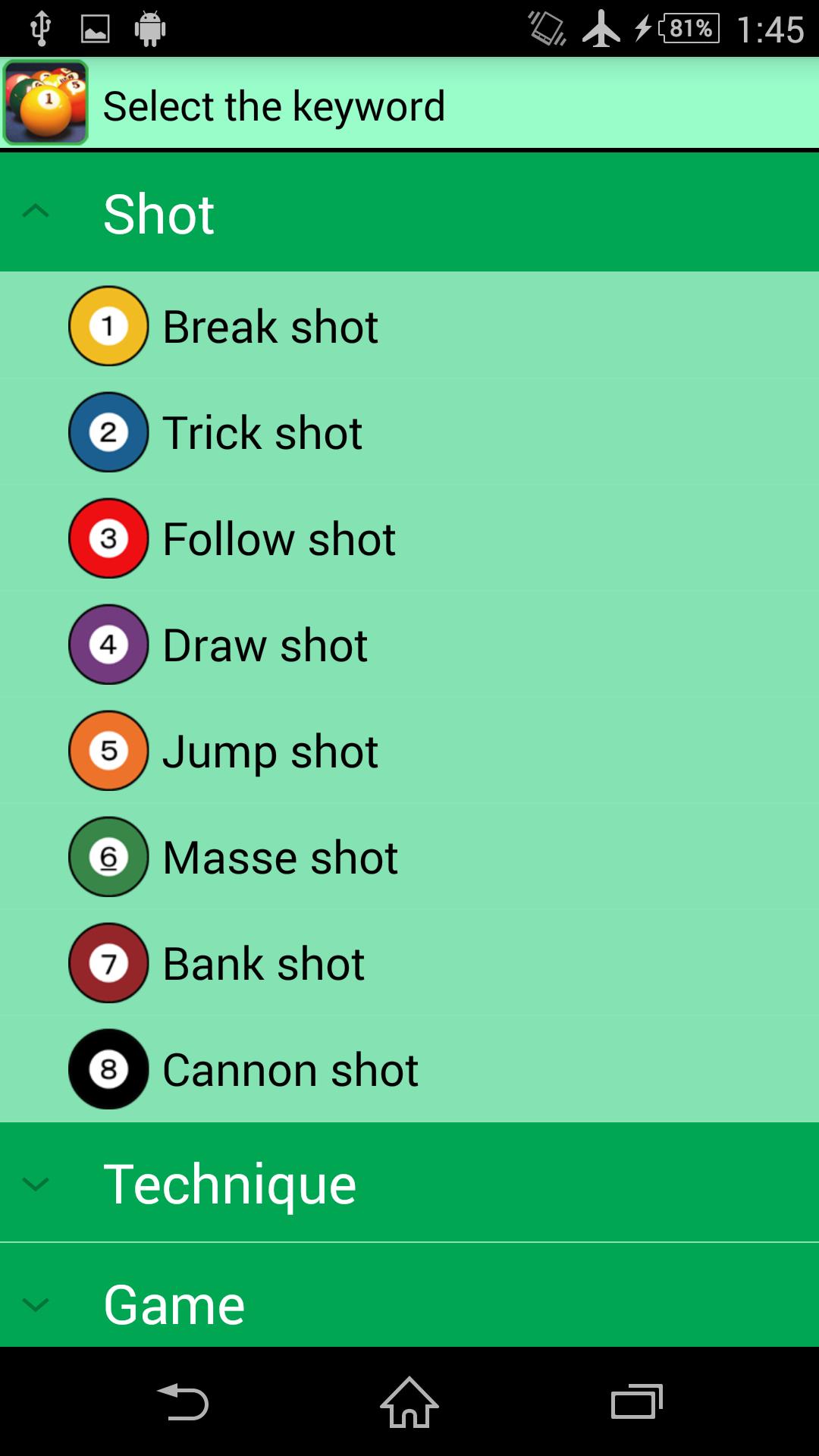Choose Follow shot from the list
Viewport: 819px width, 1456px height.
click(278, 538)
